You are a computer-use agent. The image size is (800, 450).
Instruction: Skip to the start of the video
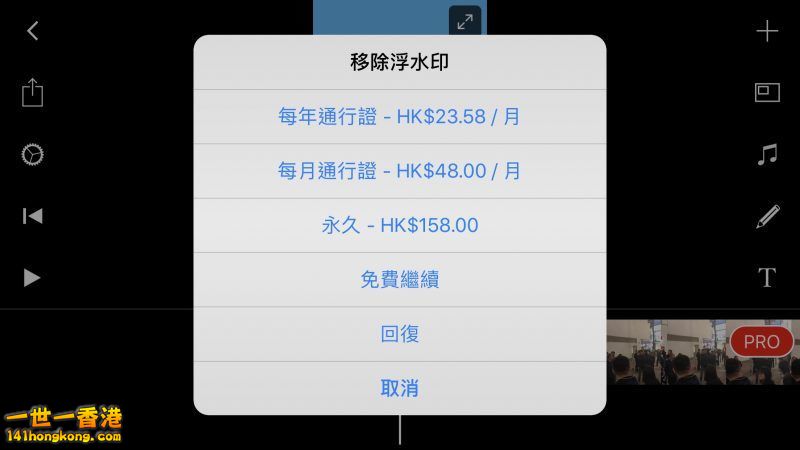33,216
